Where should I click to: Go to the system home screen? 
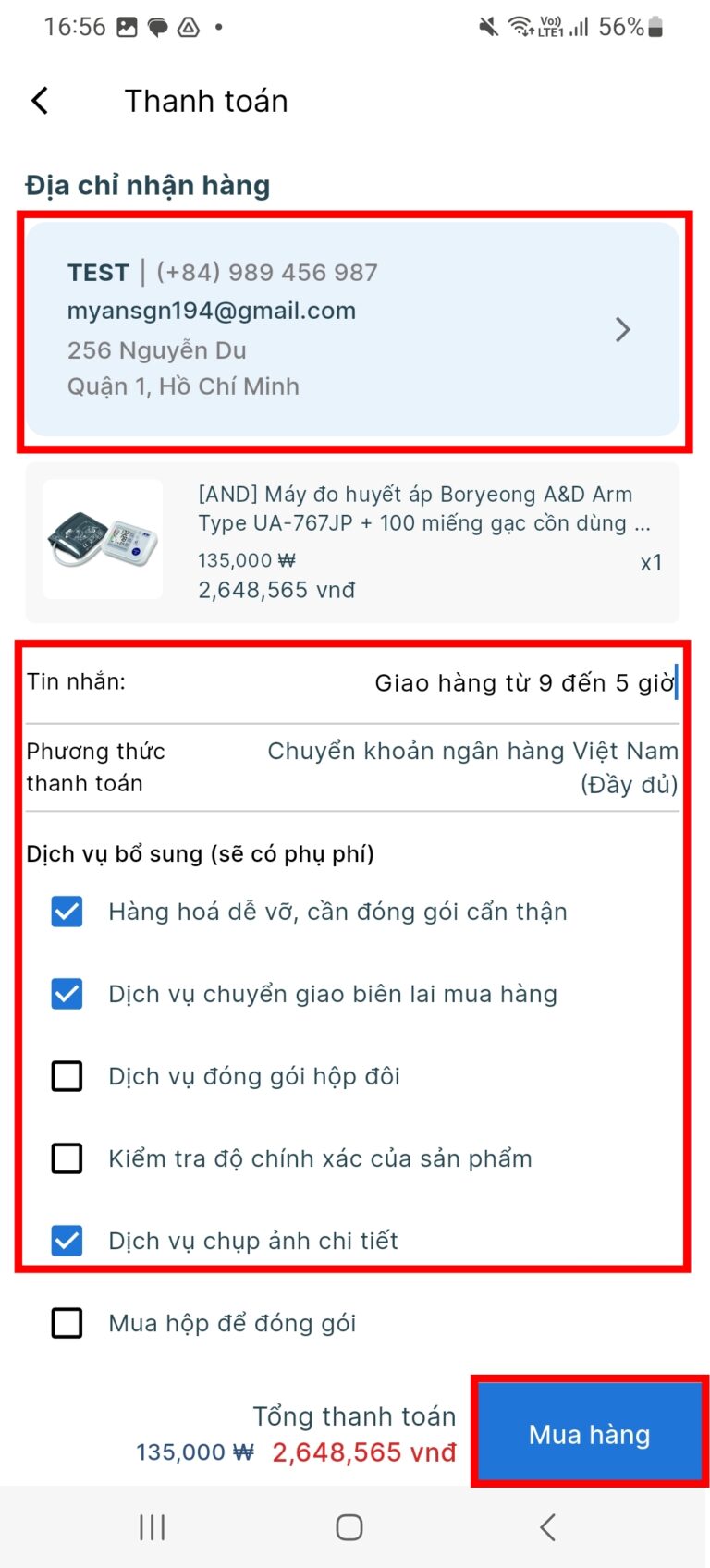point(349,1527)
